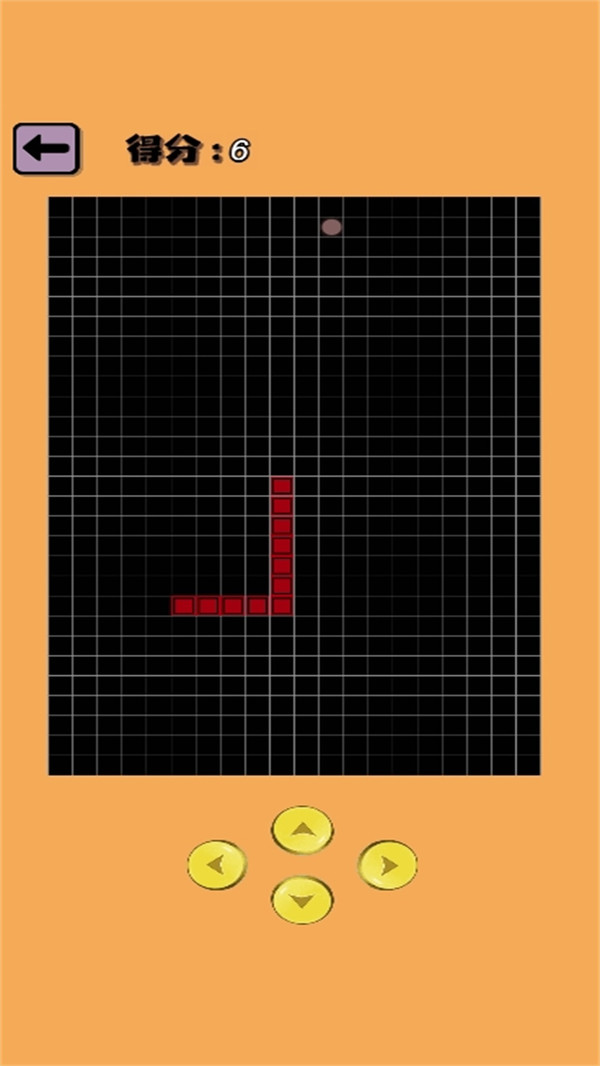Screen dimensions: 600x1066
Task: Turn the snake left with the left arrow
Action: pyautogui.click(x=217, y=865)
